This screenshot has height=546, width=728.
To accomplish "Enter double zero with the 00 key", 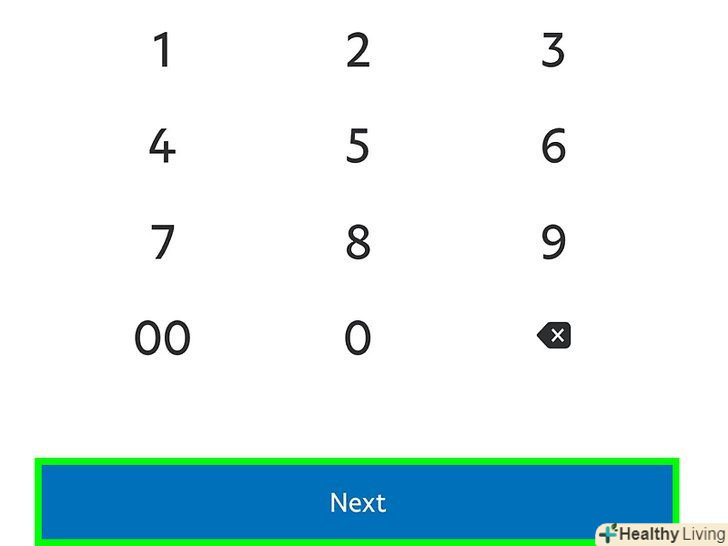I will (162, 338).
